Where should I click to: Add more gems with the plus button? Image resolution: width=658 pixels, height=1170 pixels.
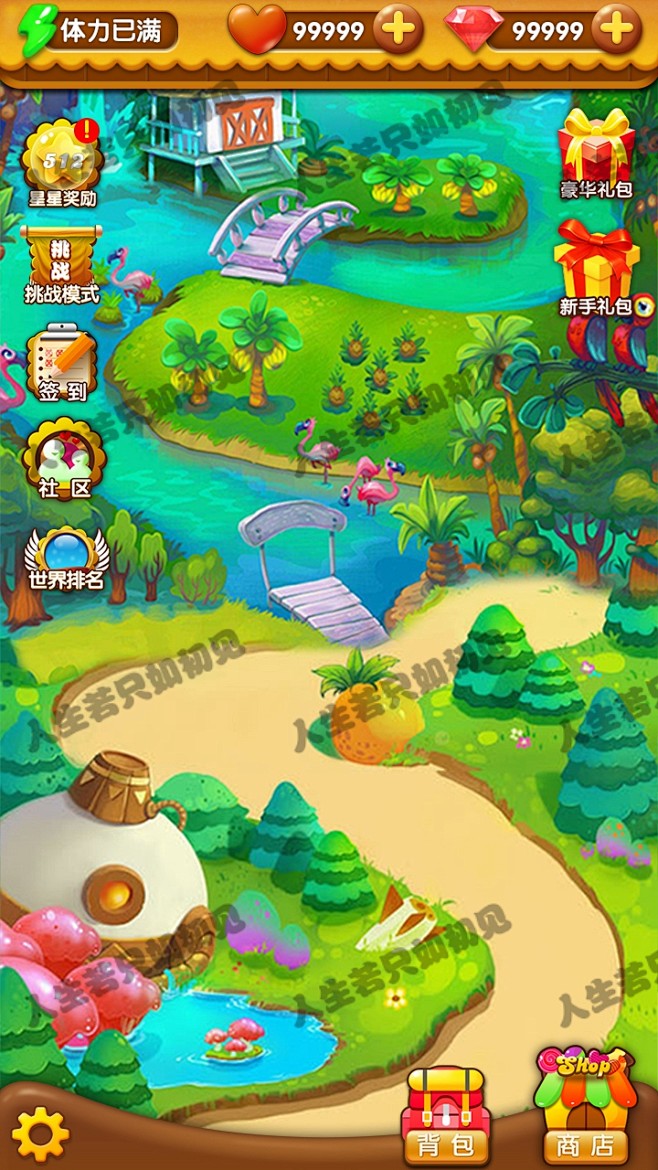616,29
